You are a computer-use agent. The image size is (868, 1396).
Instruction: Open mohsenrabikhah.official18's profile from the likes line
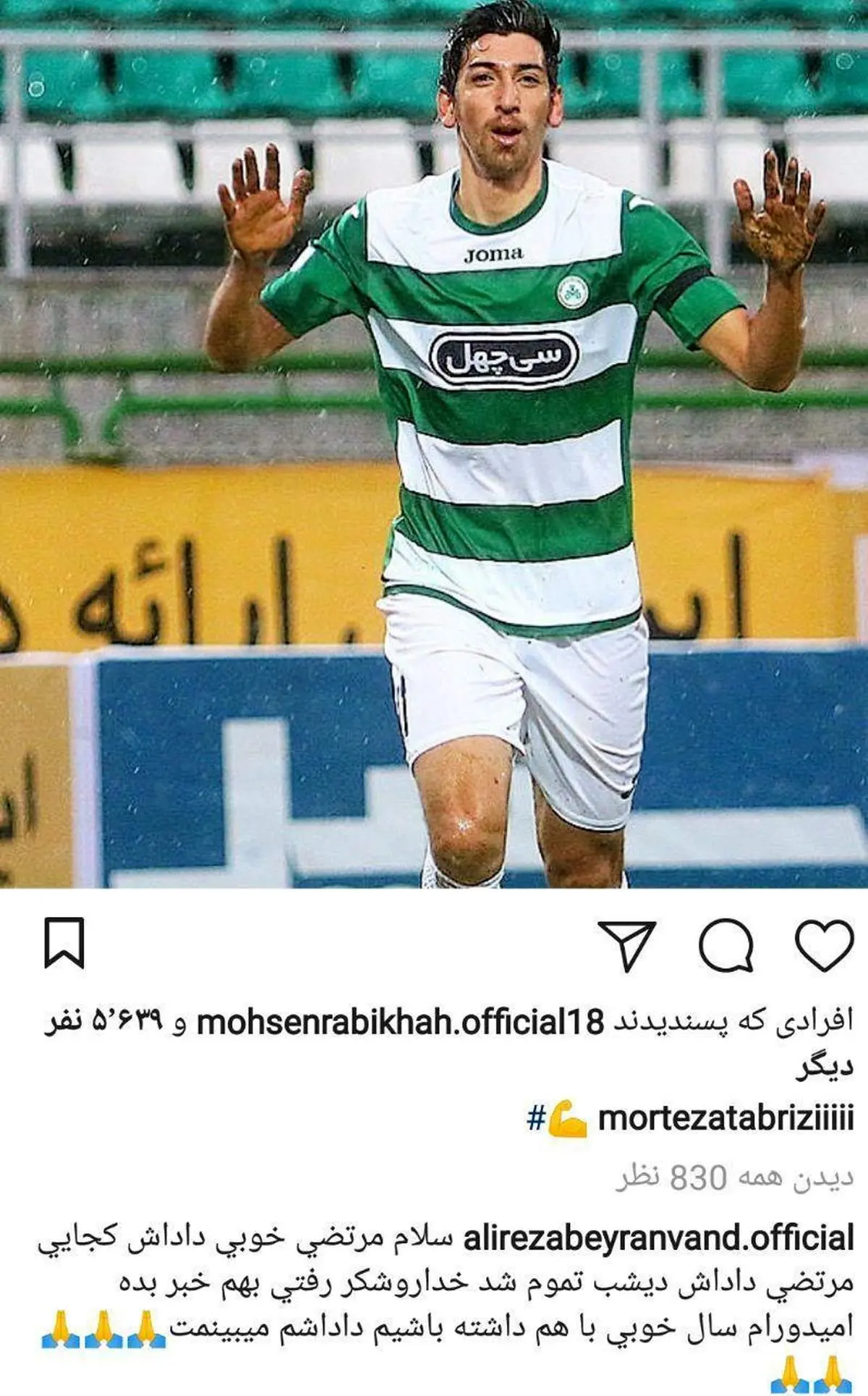pos(400,1022)
